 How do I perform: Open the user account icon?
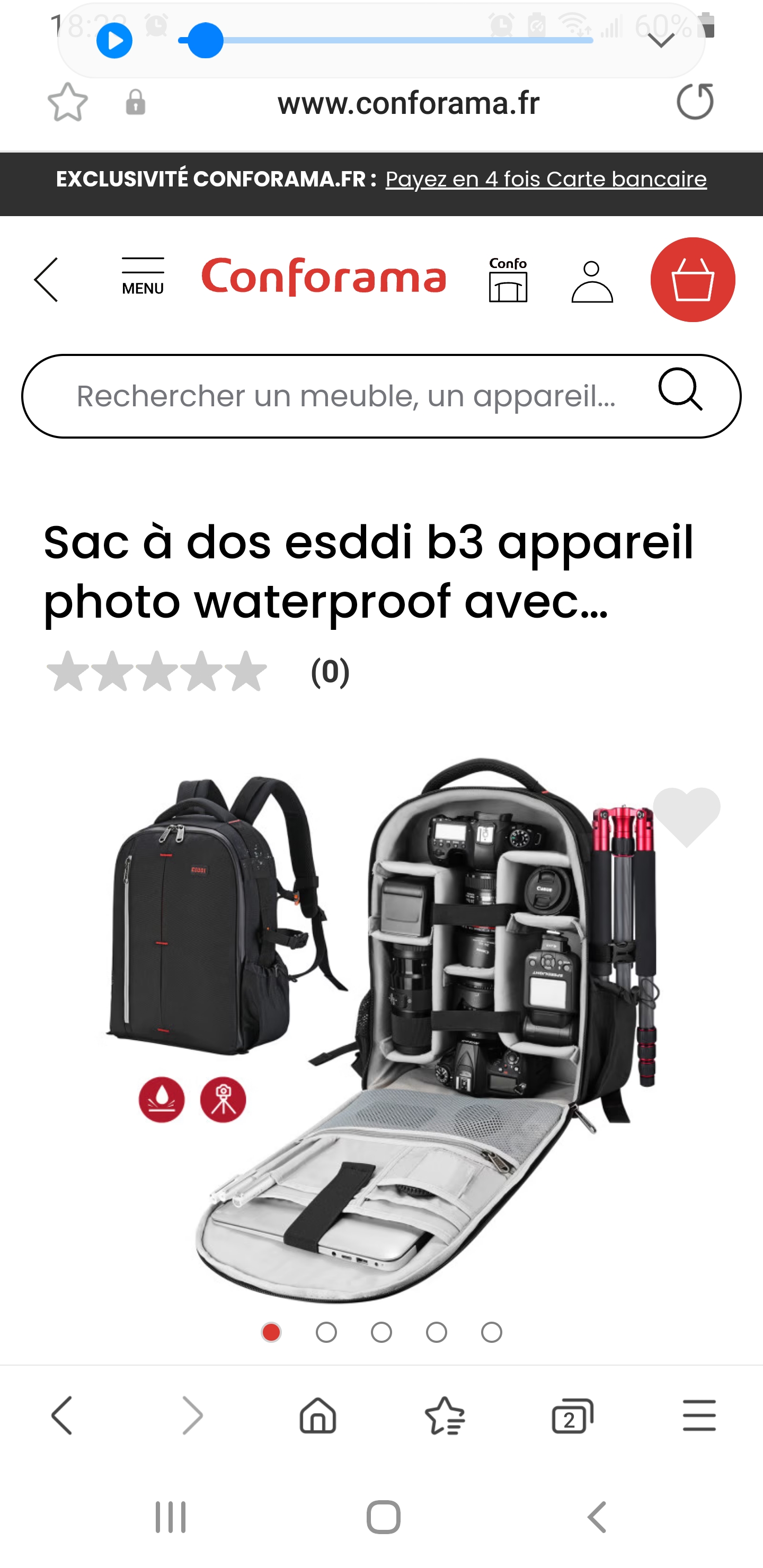592,281
